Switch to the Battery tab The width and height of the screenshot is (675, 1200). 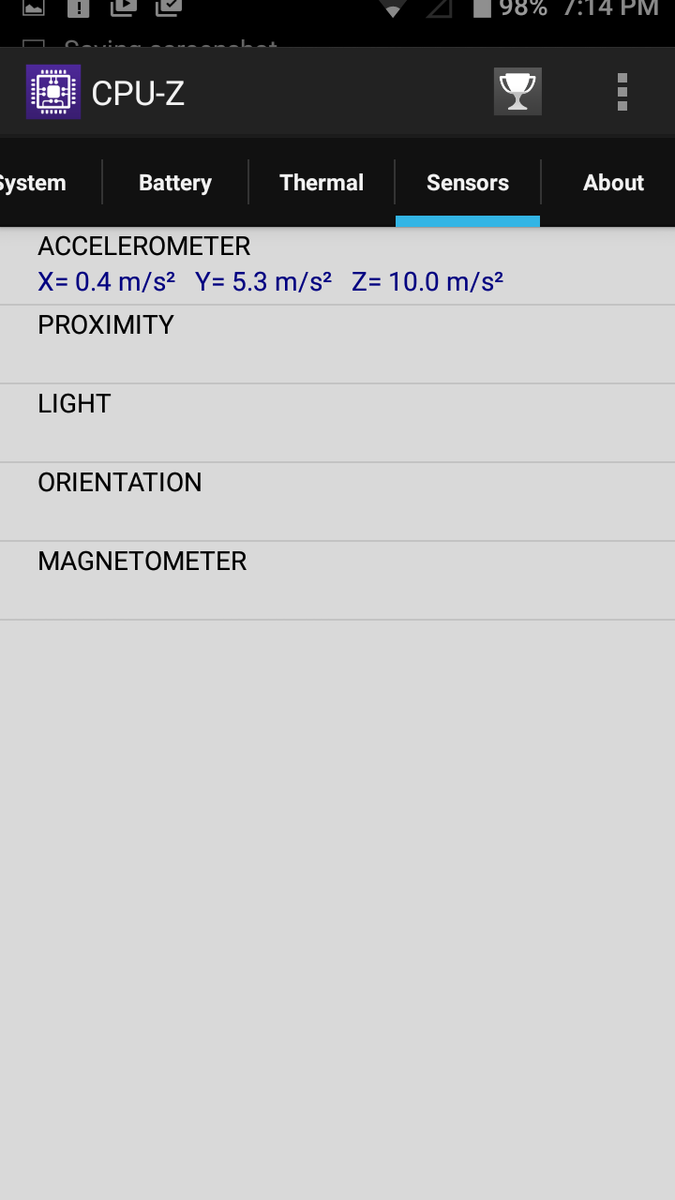[175, 183]
